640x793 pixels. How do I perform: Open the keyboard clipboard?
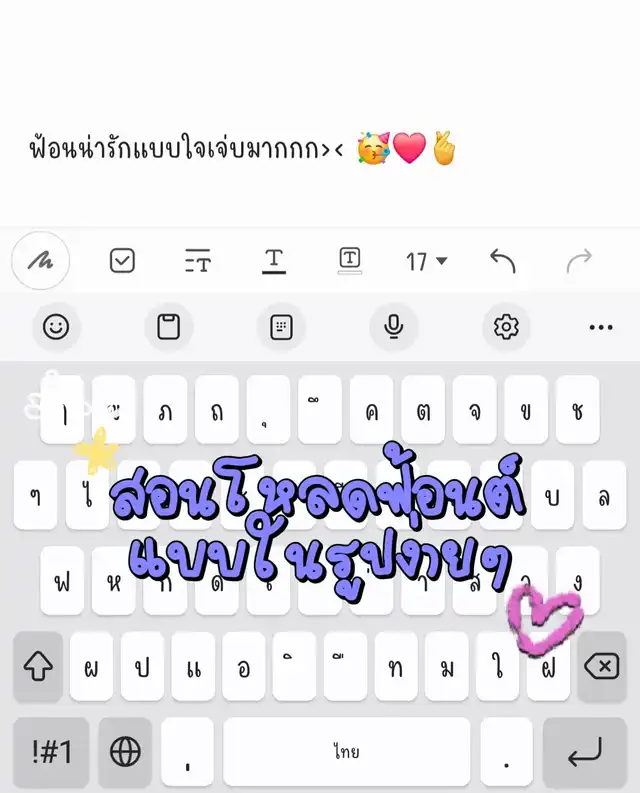point(168,327)
